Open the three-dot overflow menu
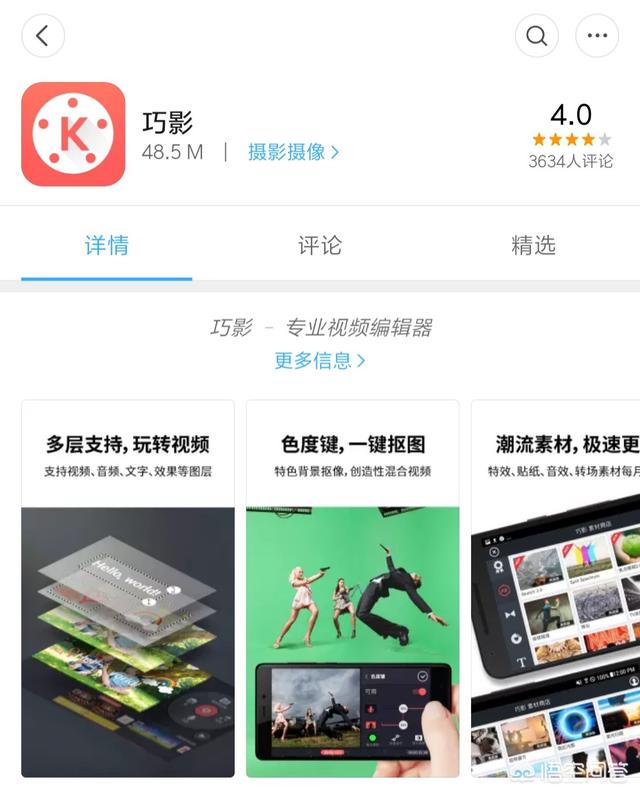 pos(597,36)
